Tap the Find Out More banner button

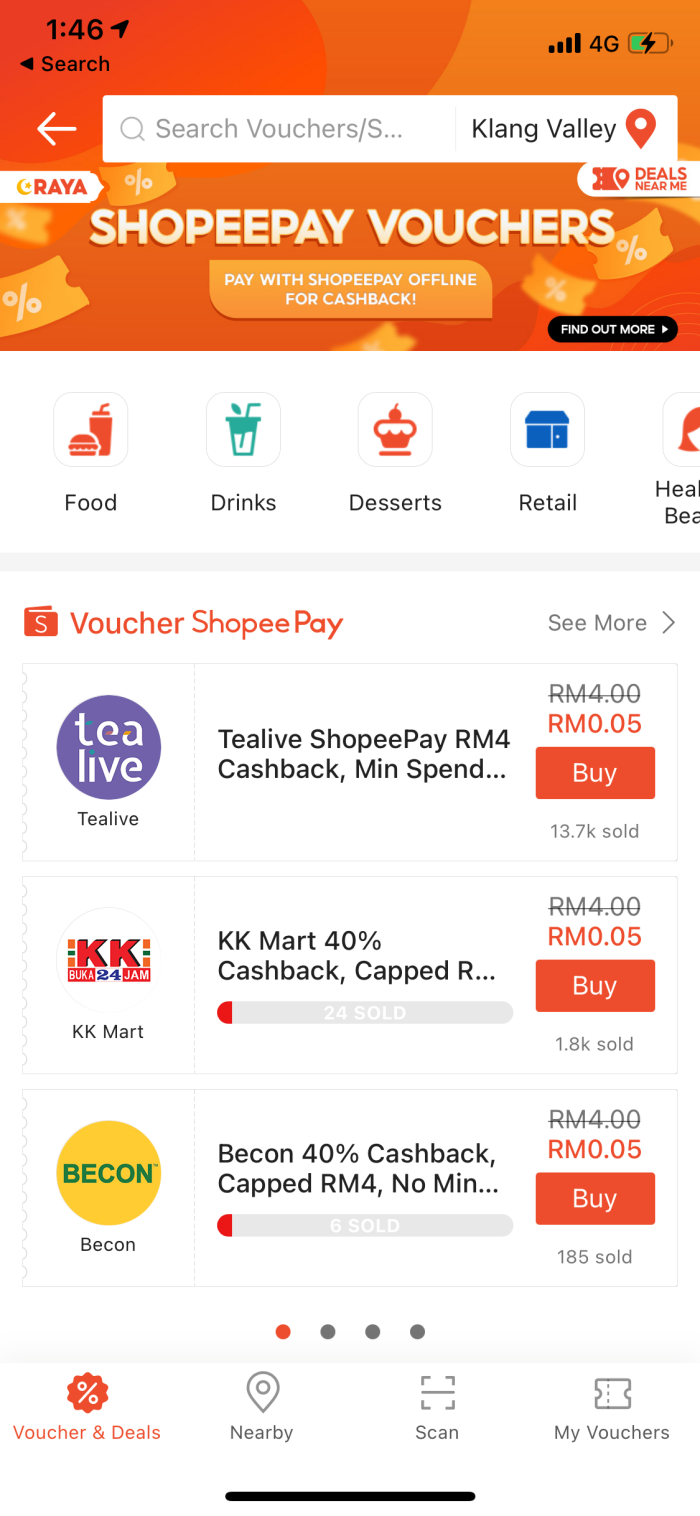612,329
